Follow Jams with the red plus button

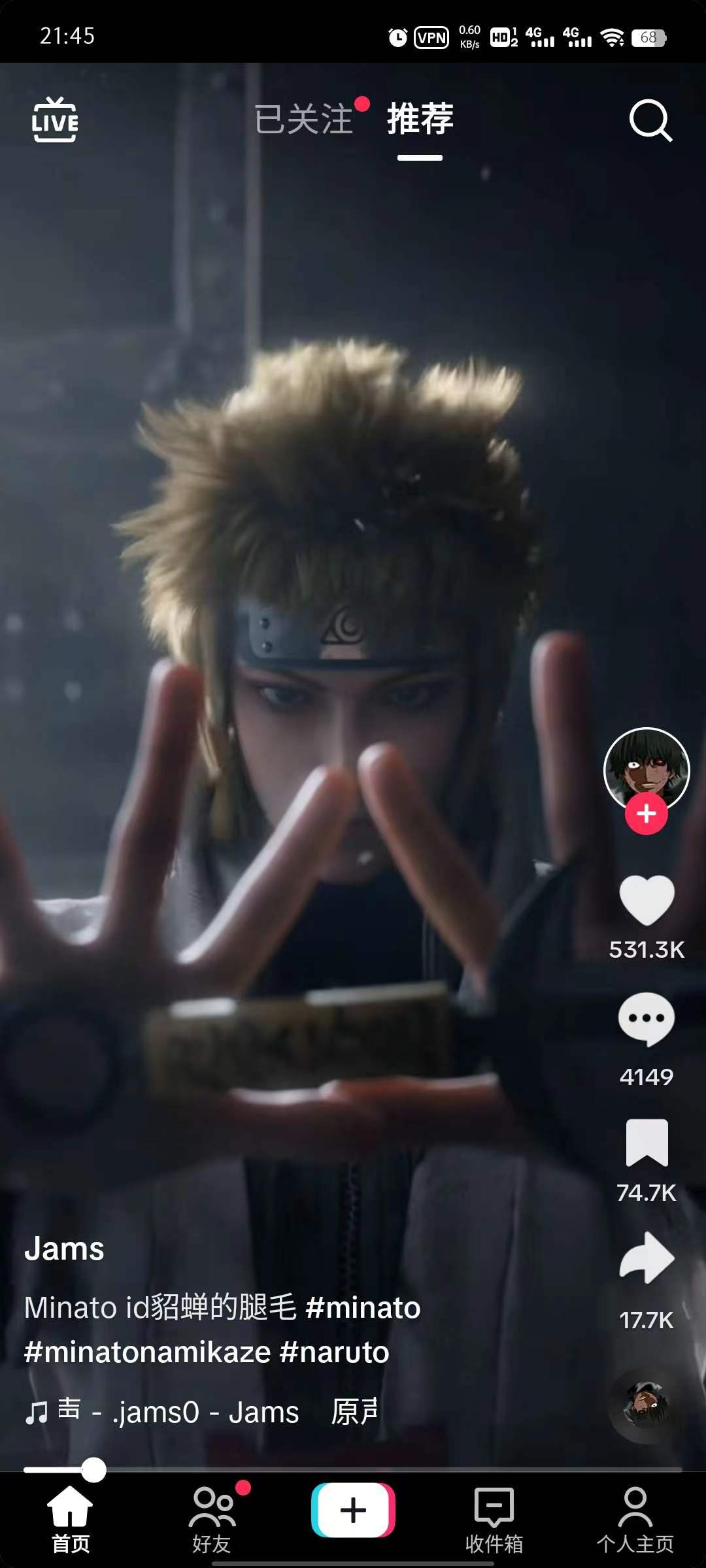click(646, 814)
